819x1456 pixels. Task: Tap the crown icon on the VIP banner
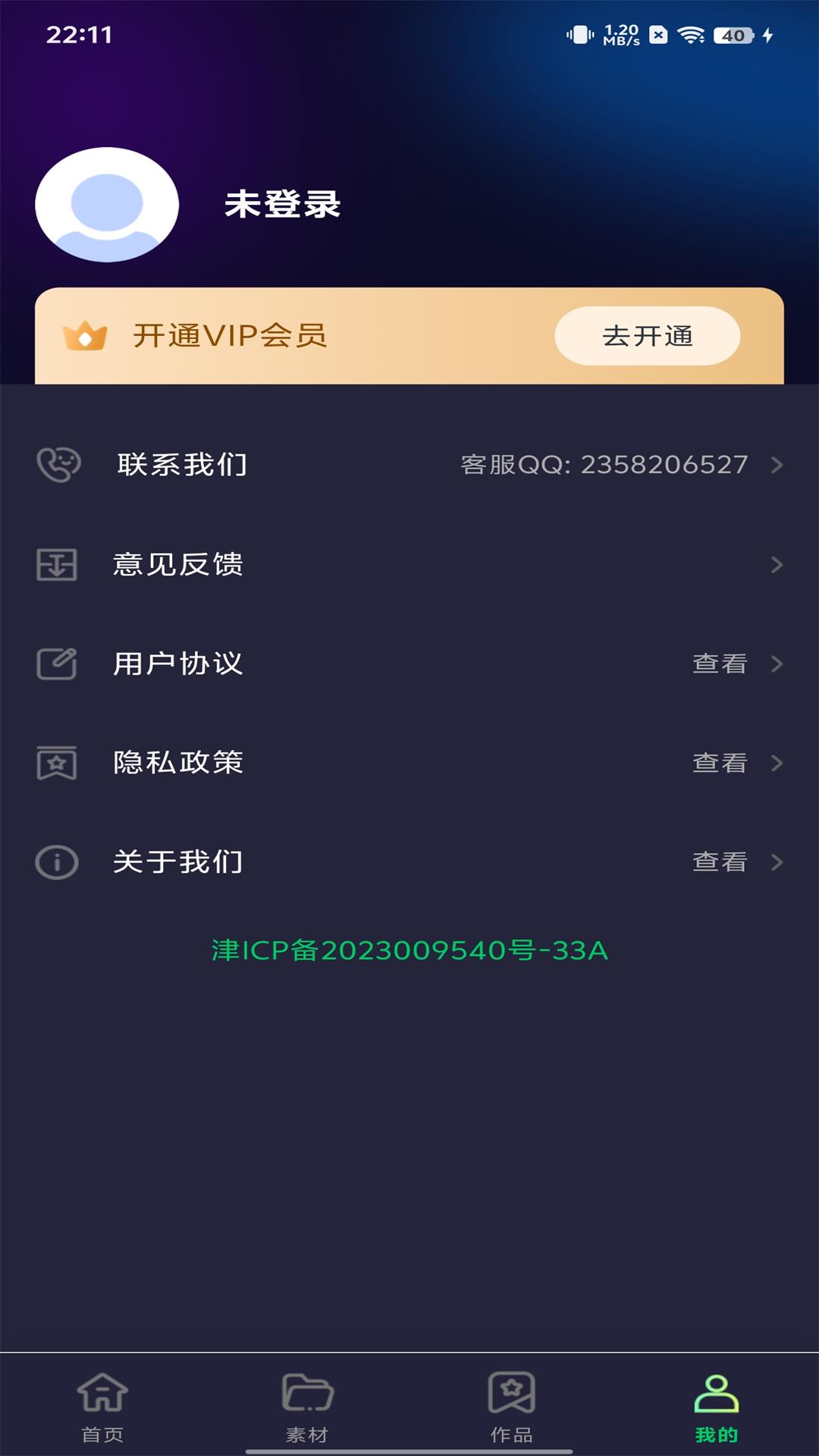pos(86,334)
